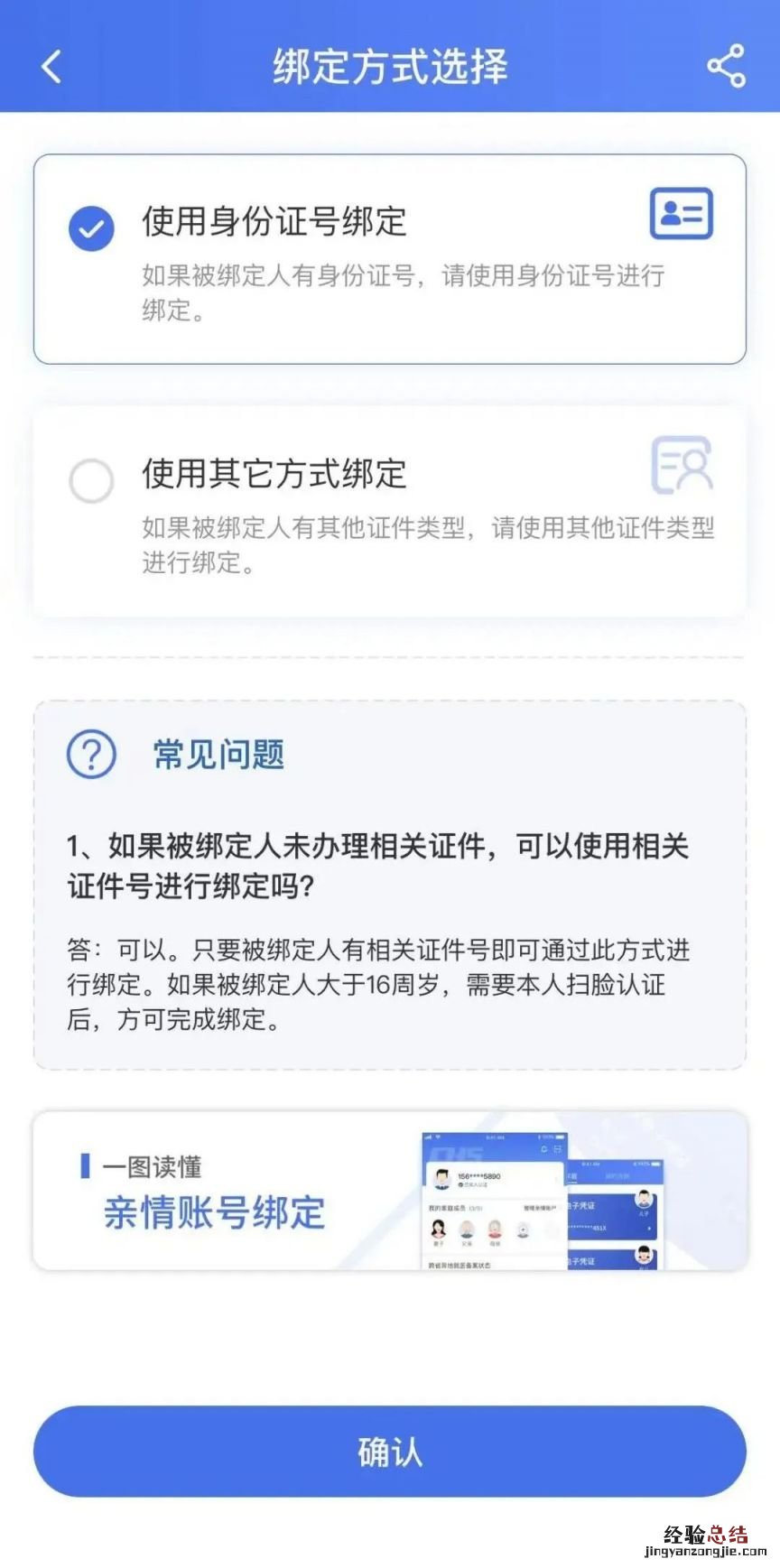Share this page via share icon
This screenshot has width=780, height=1568.
coord(726,66)
